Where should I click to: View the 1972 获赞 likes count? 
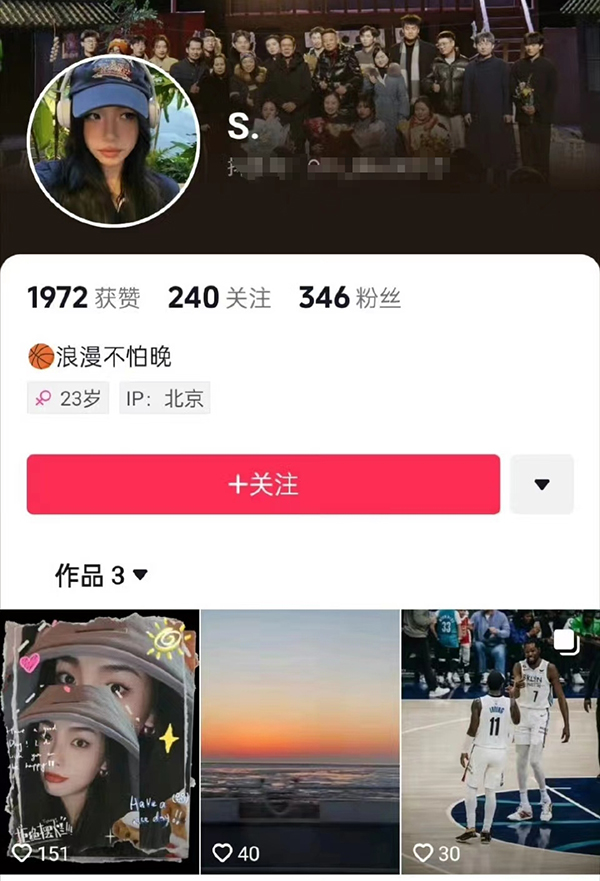[x=83, y=298]
